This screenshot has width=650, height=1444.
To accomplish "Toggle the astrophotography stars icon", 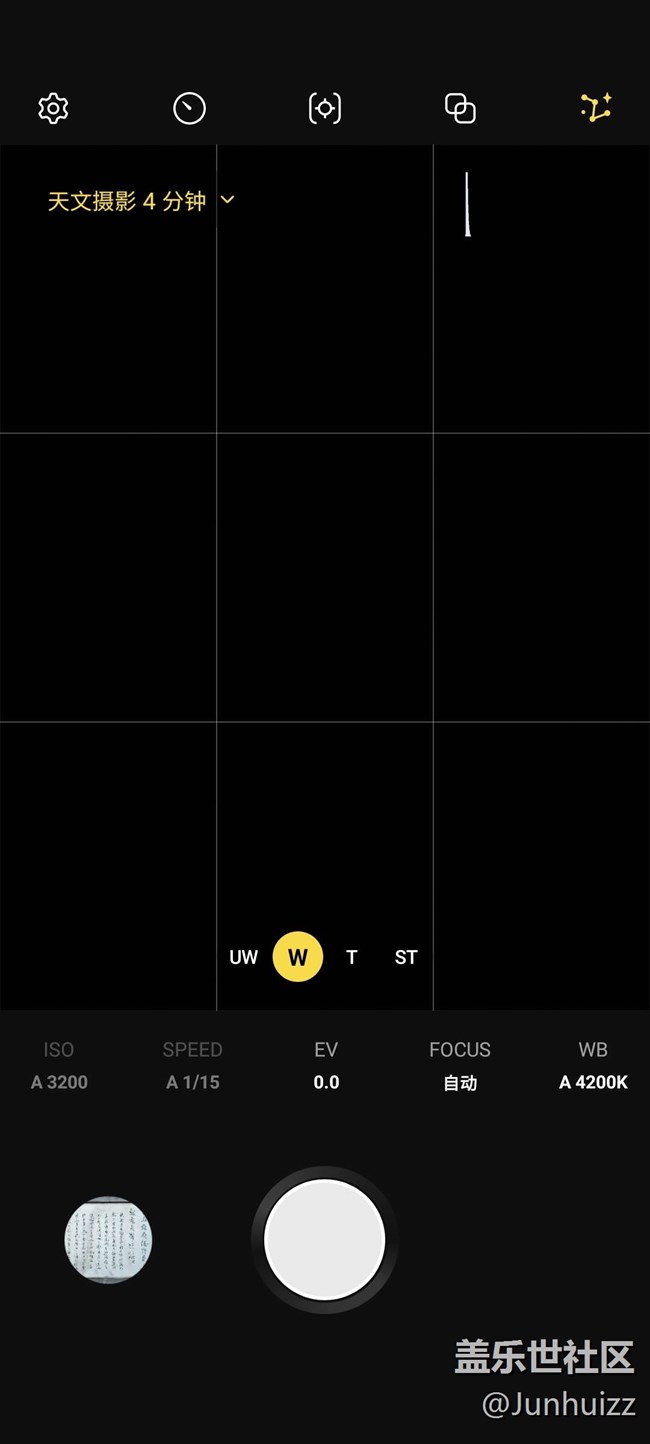I will click(x=596, y=108).
